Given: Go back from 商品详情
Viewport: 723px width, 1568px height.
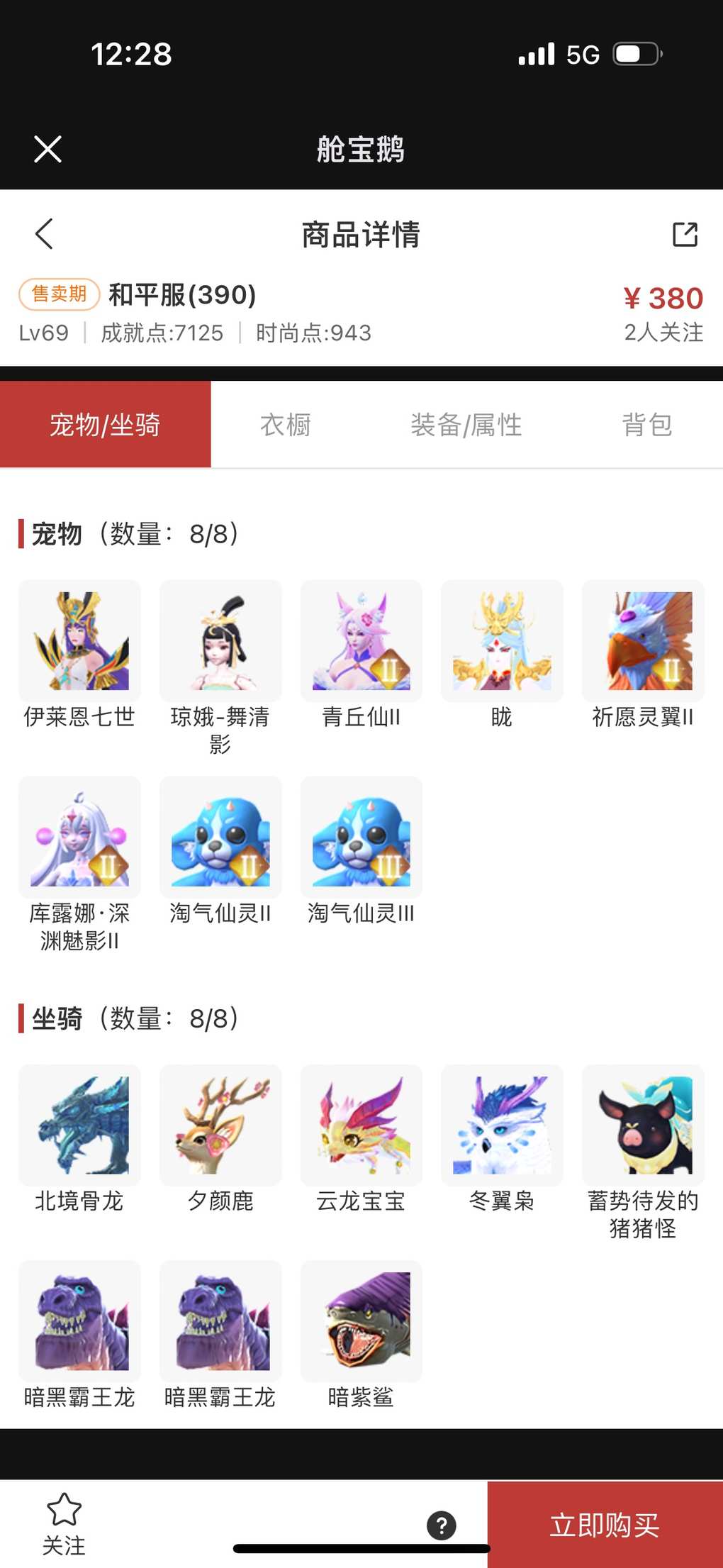Looking at the screenshot, I should tap(44, 234).
